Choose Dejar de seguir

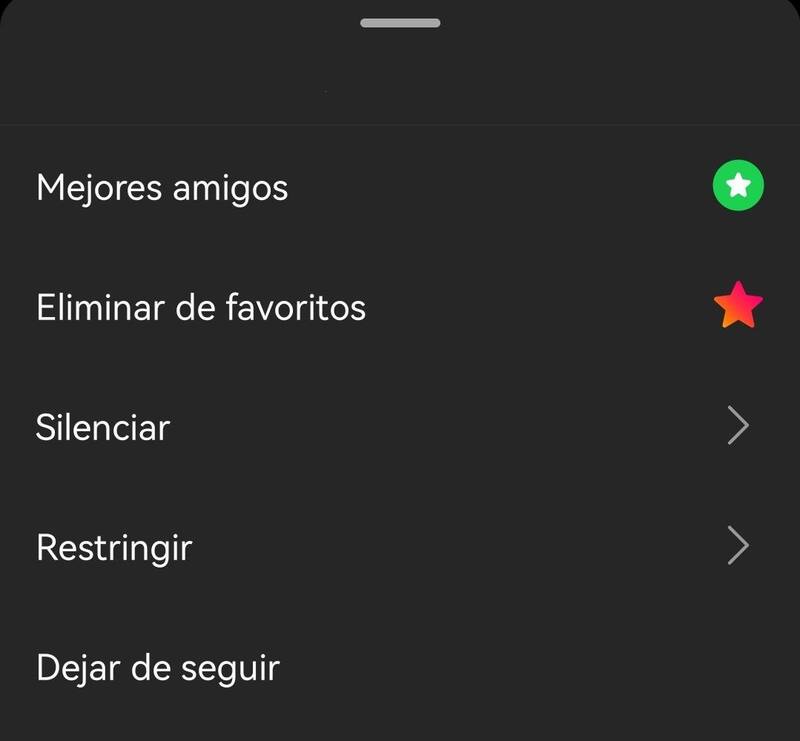(158, 667)
